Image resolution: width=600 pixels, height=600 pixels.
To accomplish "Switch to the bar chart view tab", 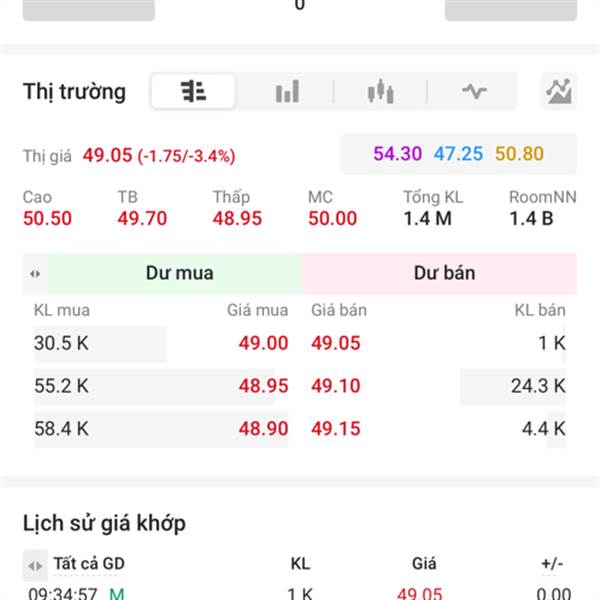I will [x=287, y=92].
